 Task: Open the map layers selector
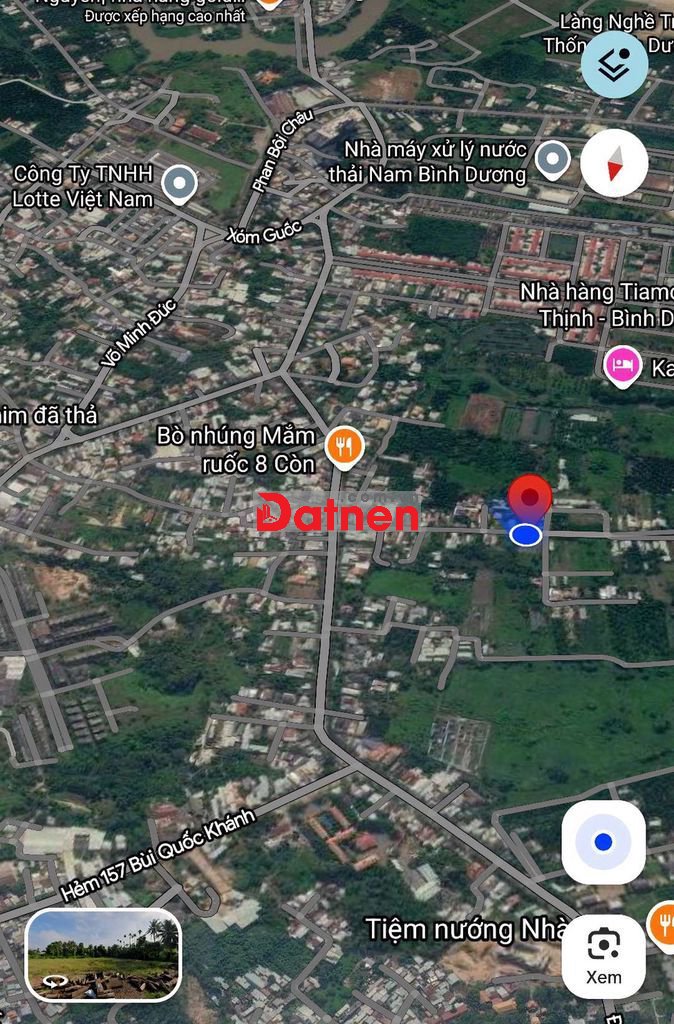pos(614,64)
